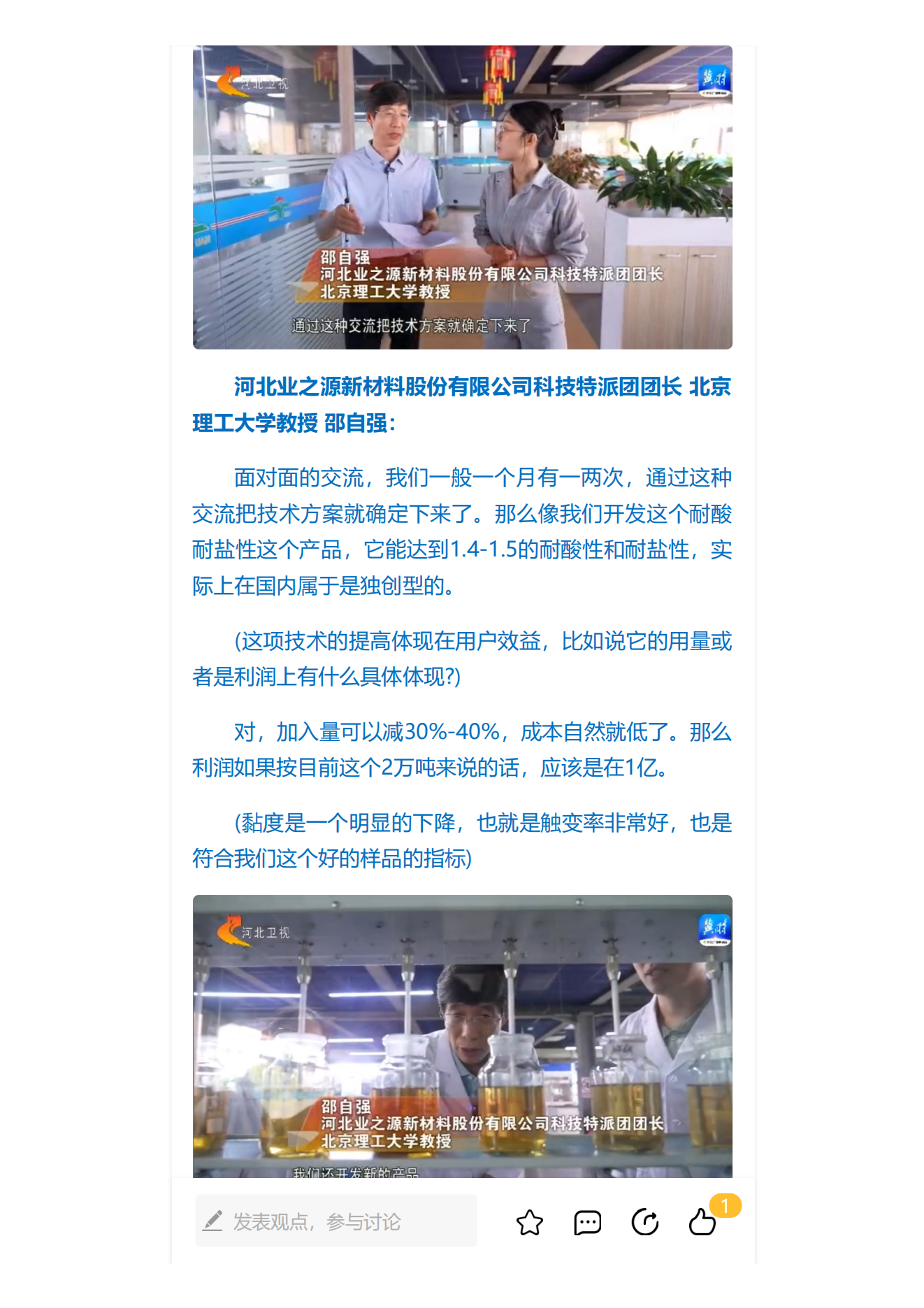The height and width of the screenshot is (1308, 924).
Task: Open the comments speech bubble
Action: click(587, 1222)
